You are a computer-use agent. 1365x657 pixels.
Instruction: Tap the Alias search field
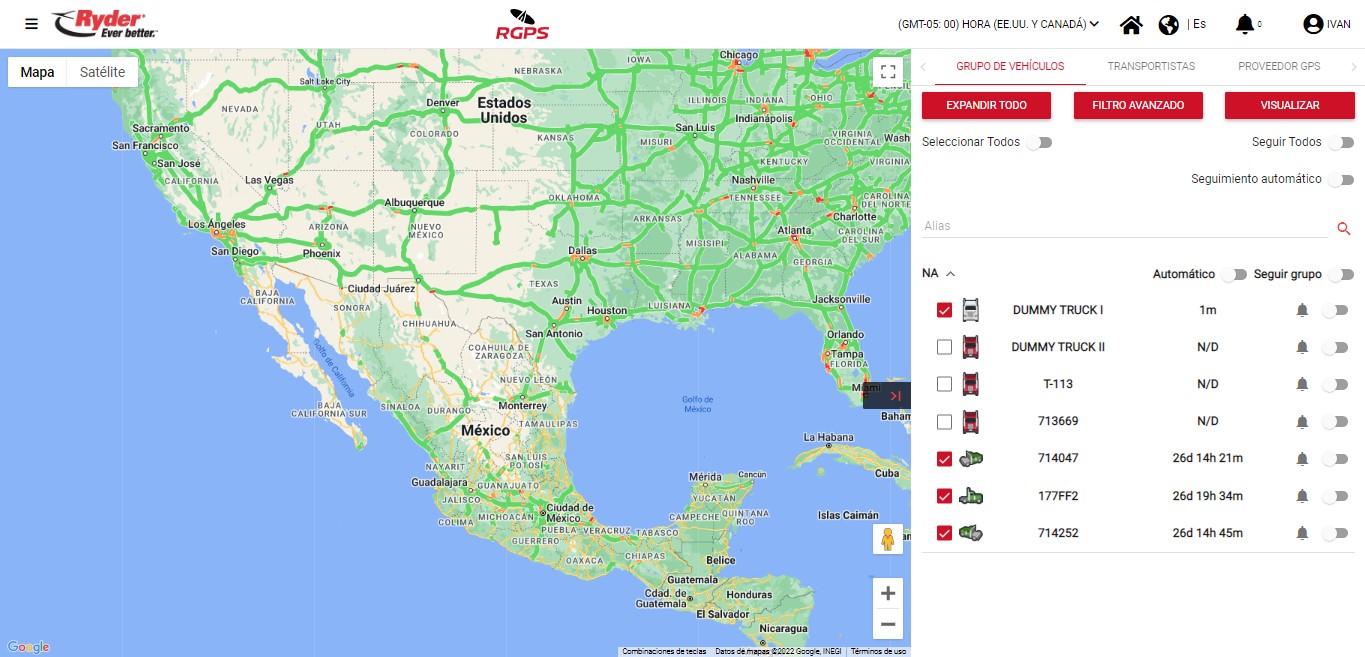pos(1125,226)
